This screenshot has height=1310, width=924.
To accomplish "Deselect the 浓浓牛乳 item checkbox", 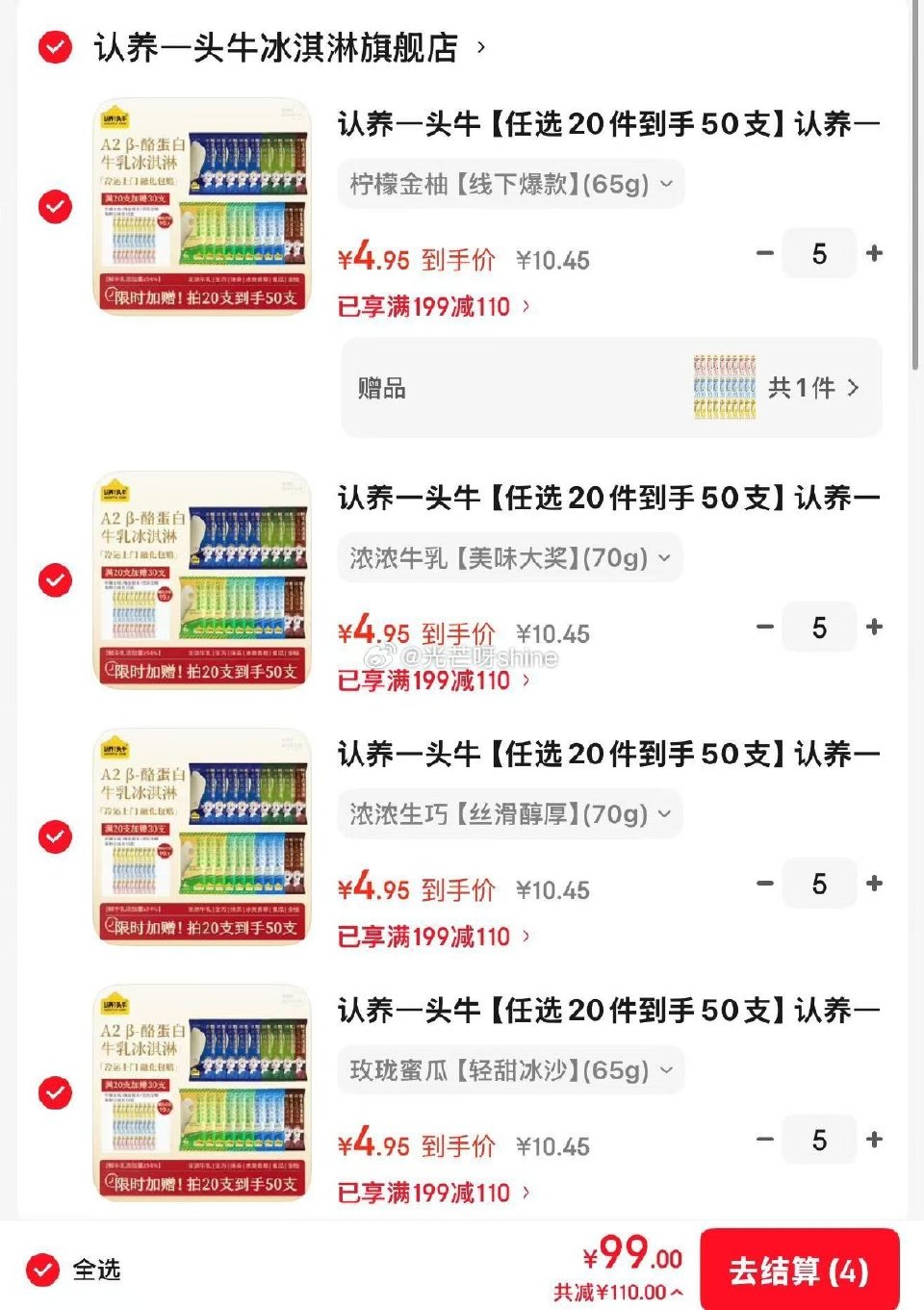I will (56, 578).
